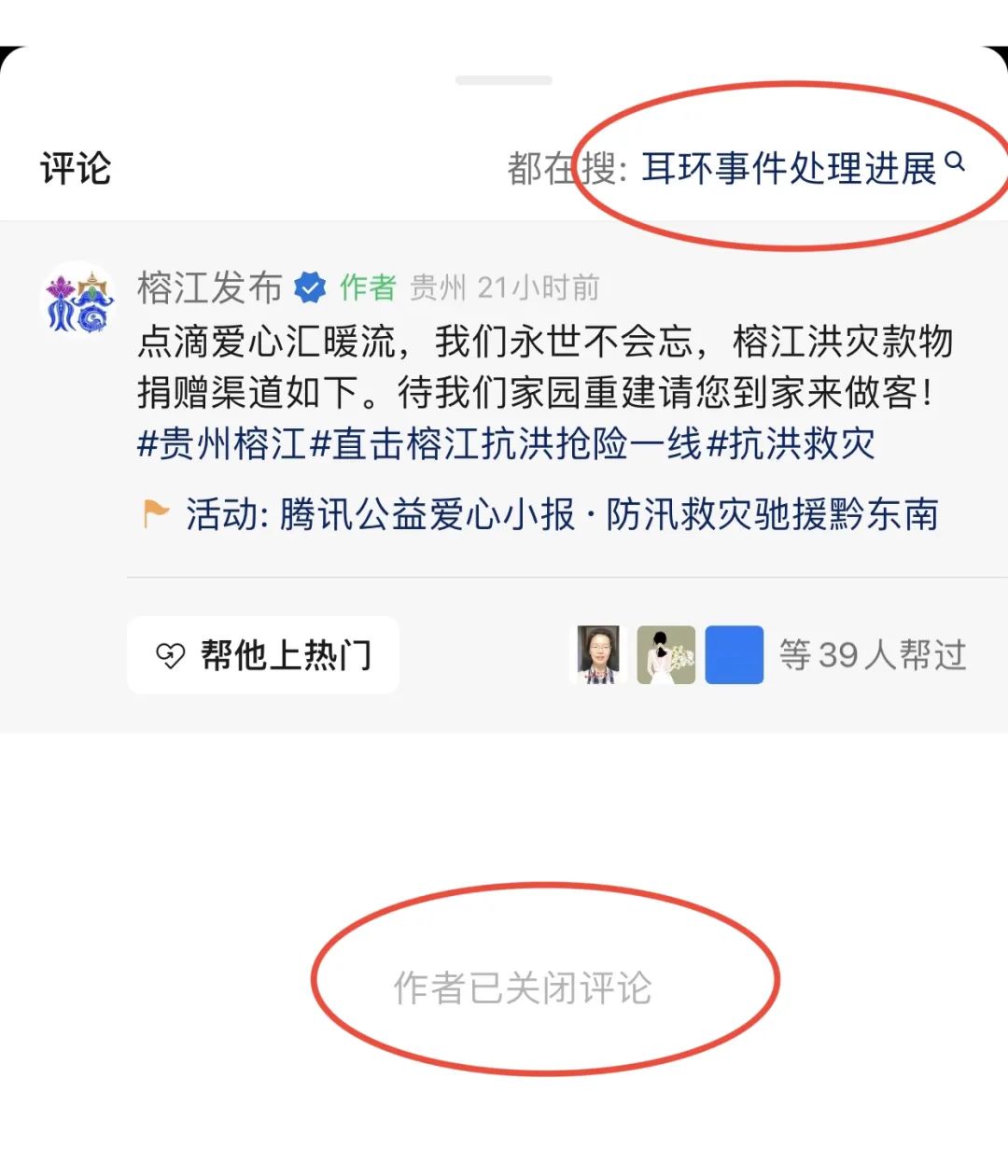The height and width of the screenshot is (1176, 1008).
Task: Open 榕江发布 profile avatar
Action: coord(80,301)
